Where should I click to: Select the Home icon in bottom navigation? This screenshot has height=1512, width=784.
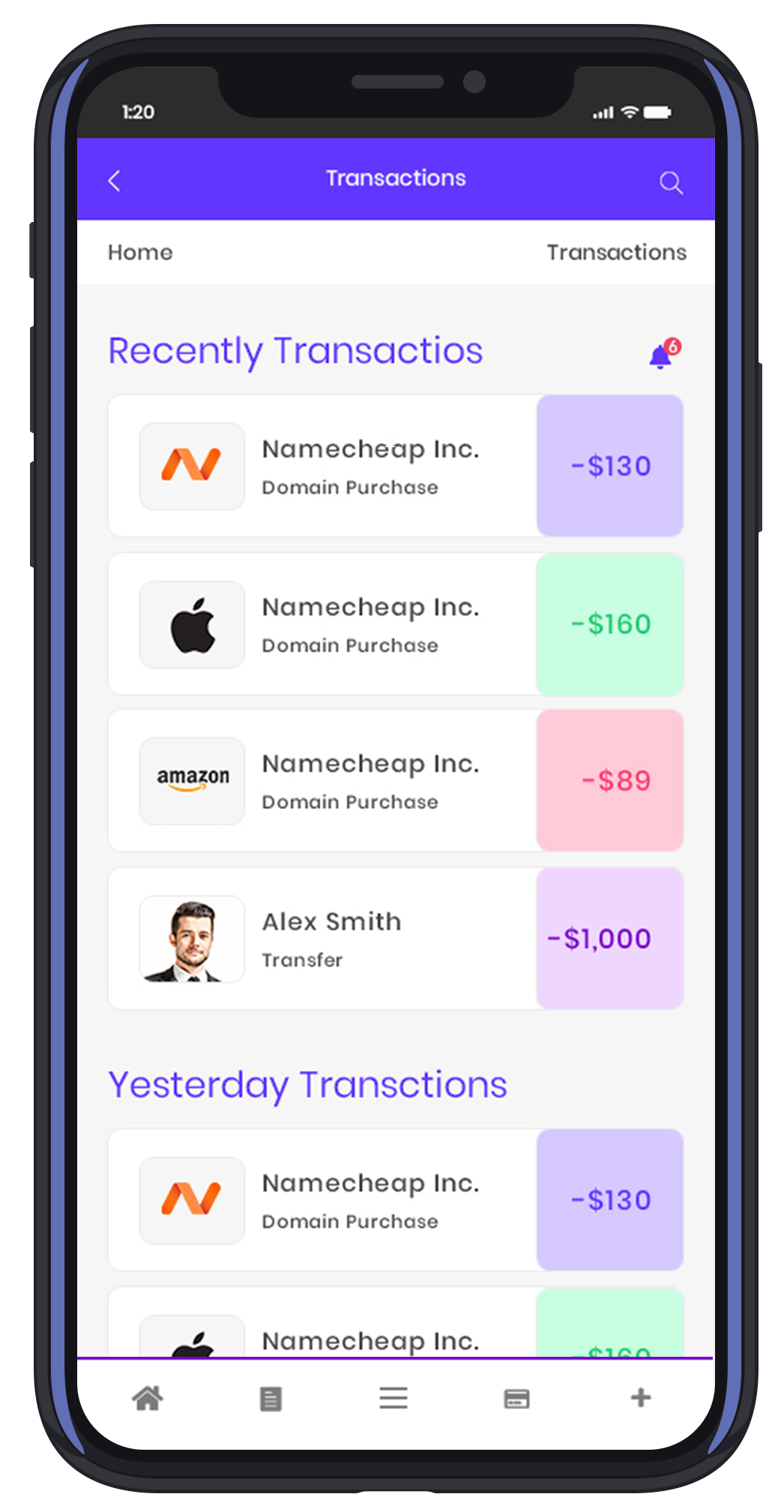[148, 1398]
